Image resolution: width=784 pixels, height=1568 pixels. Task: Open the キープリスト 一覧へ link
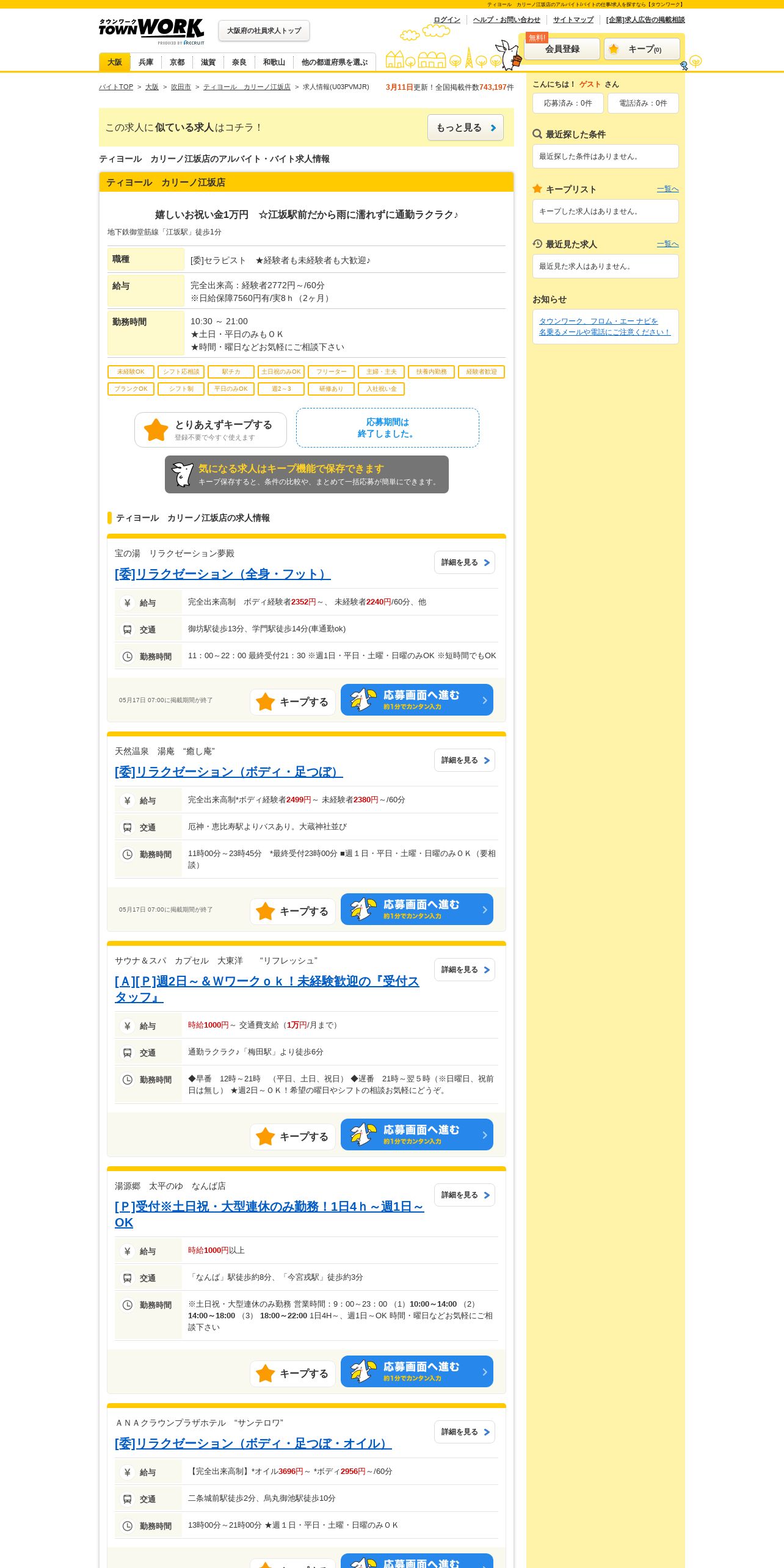pos(667,189)
